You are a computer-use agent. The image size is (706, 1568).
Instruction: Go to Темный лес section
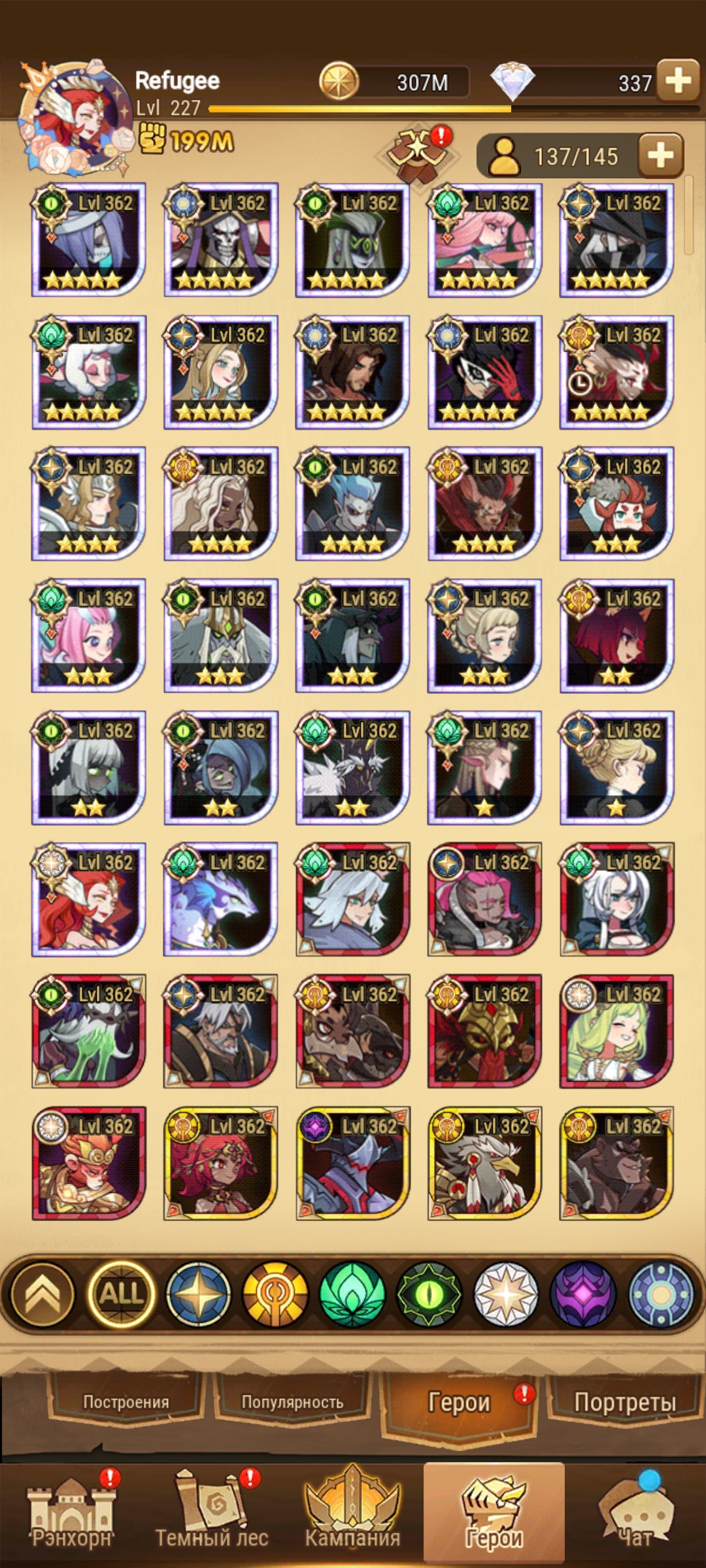coord(212,1516)
